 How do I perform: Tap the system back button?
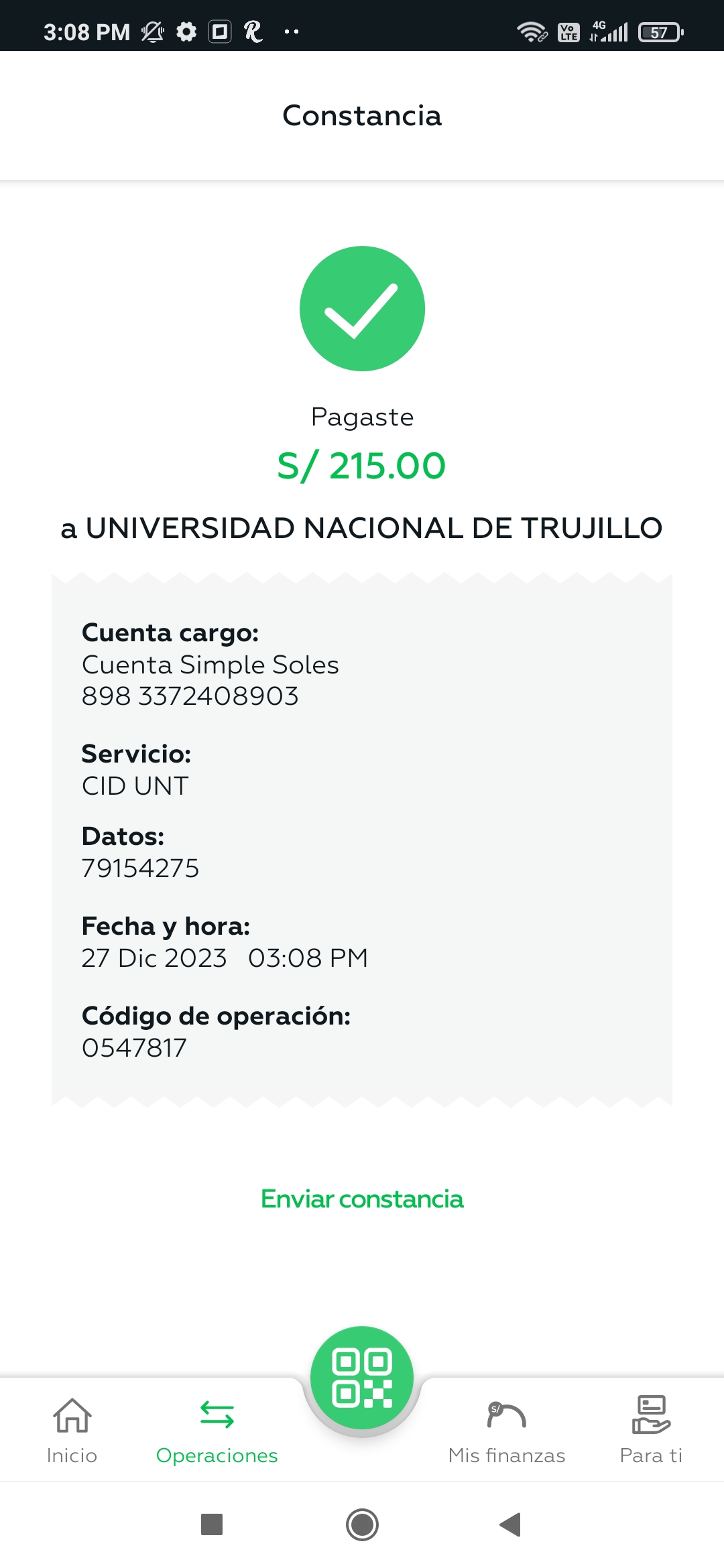point(511,1524)
